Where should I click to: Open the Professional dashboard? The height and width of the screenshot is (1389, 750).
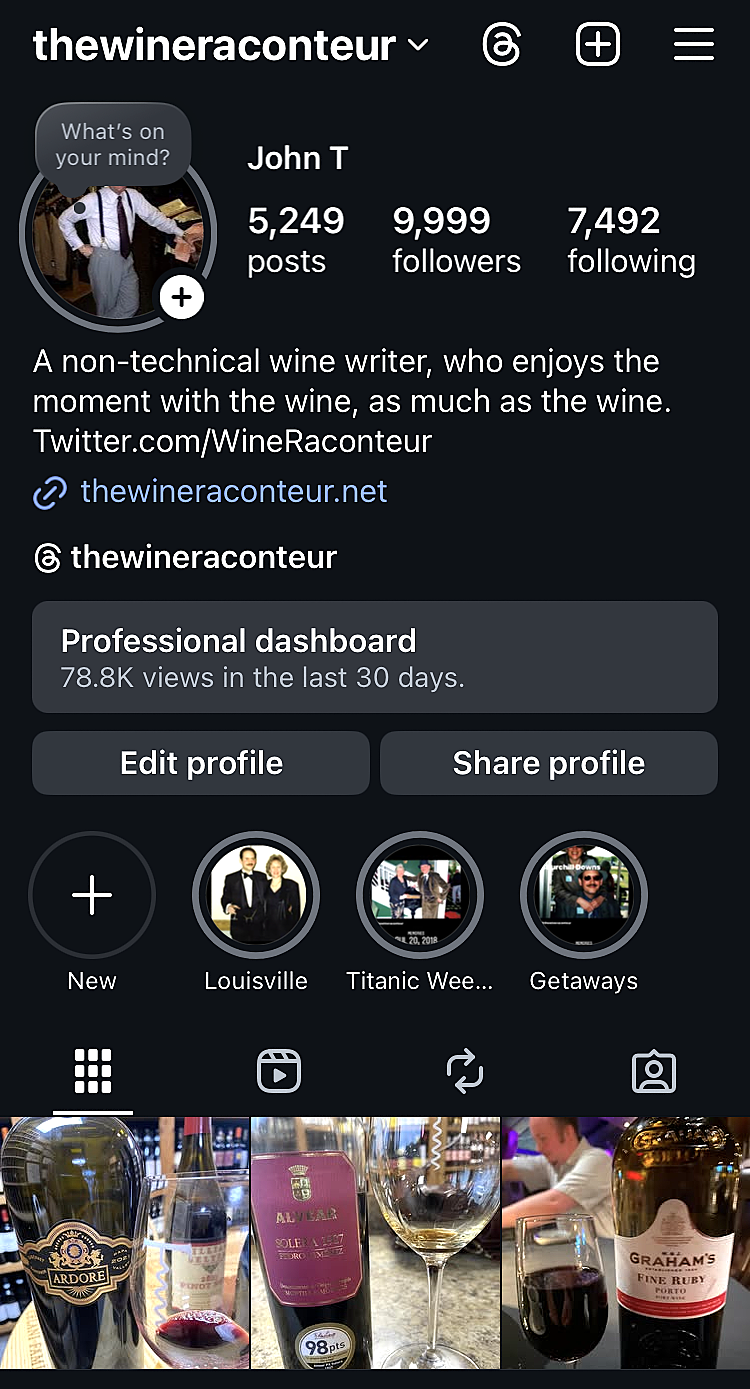(375, 656)
